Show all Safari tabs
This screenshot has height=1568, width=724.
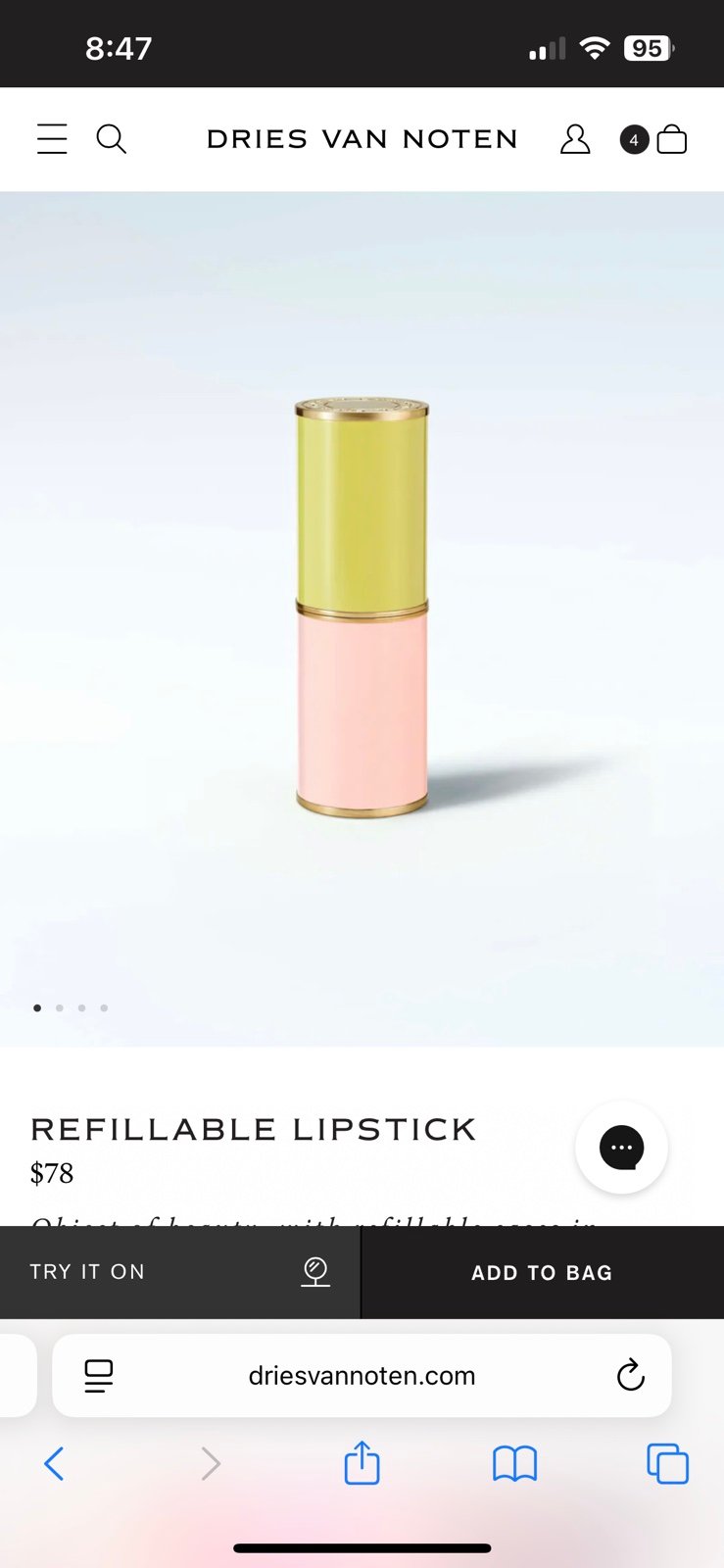click(x=668, y=1464)
